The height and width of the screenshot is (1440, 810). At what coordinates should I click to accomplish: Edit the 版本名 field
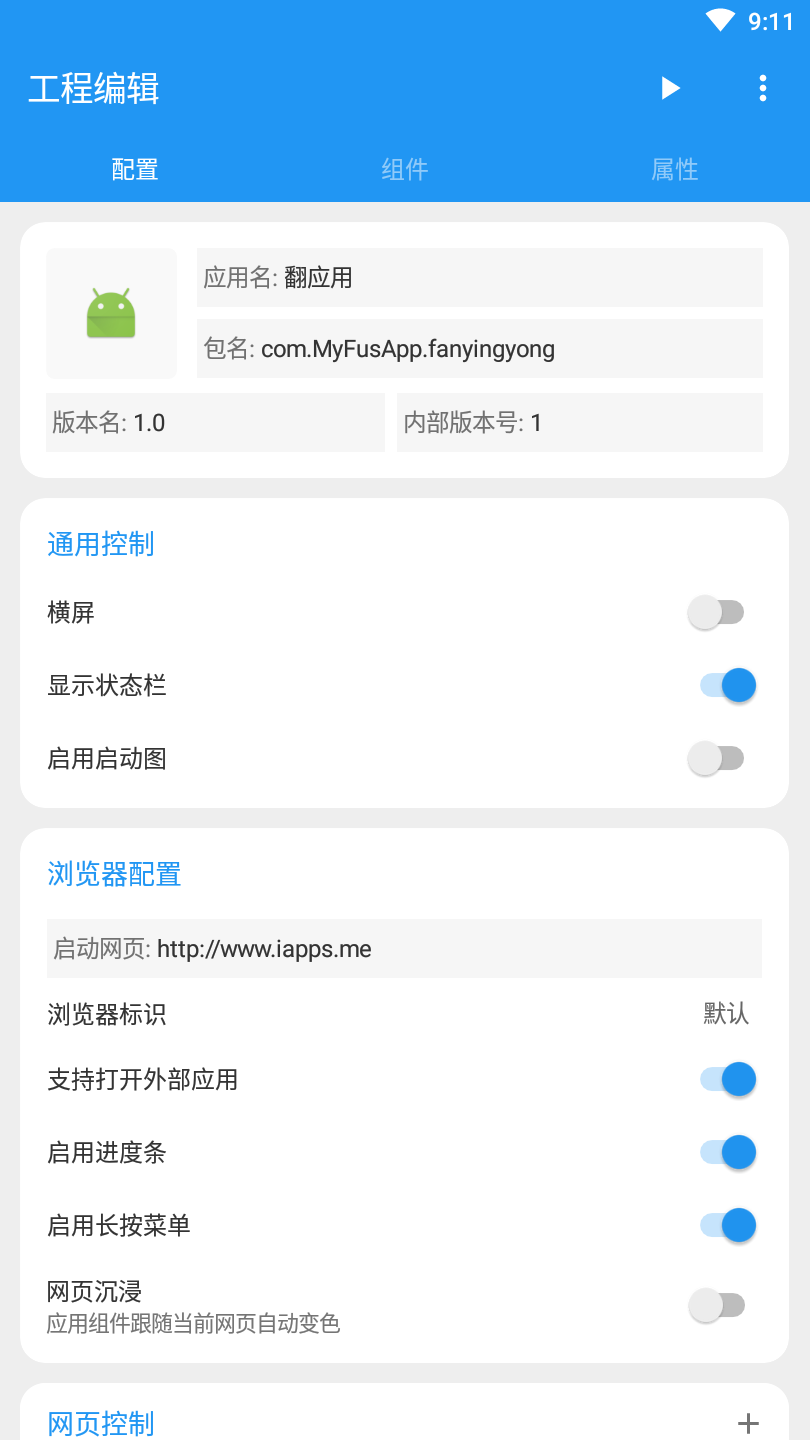(x=215, y=422)
